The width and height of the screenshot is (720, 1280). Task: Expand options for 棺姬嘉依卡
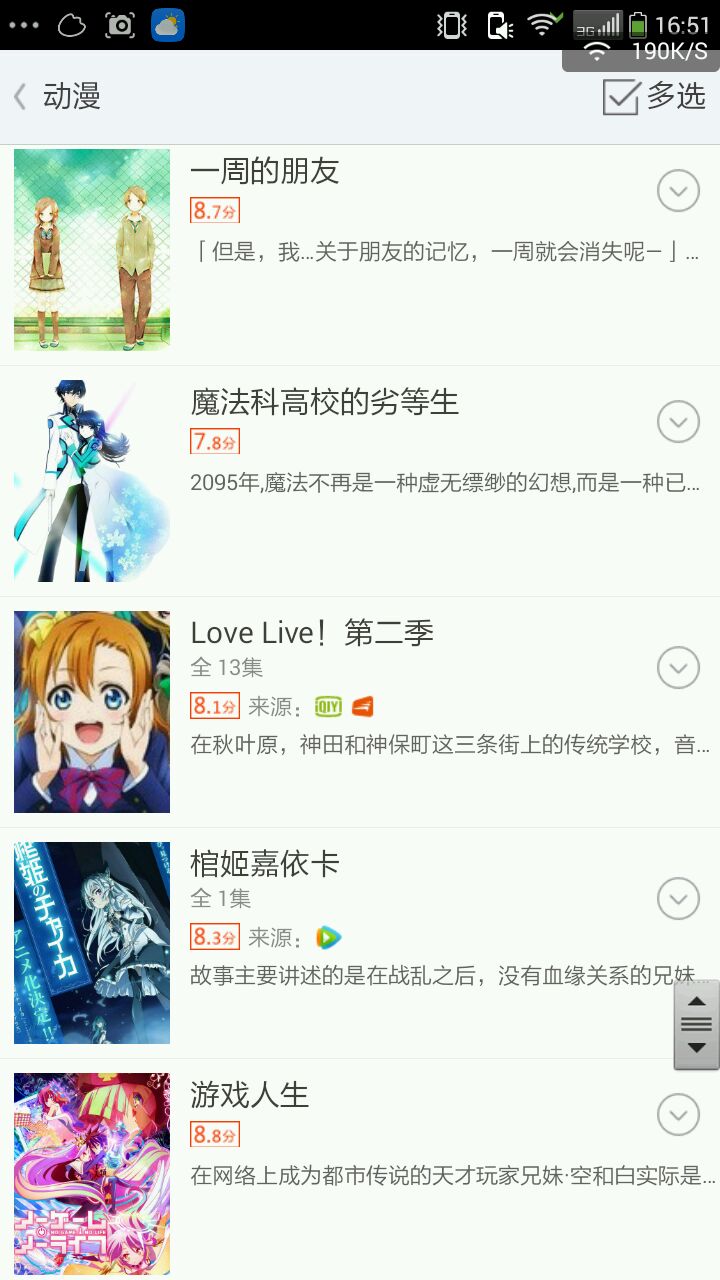tap(678, 898)
